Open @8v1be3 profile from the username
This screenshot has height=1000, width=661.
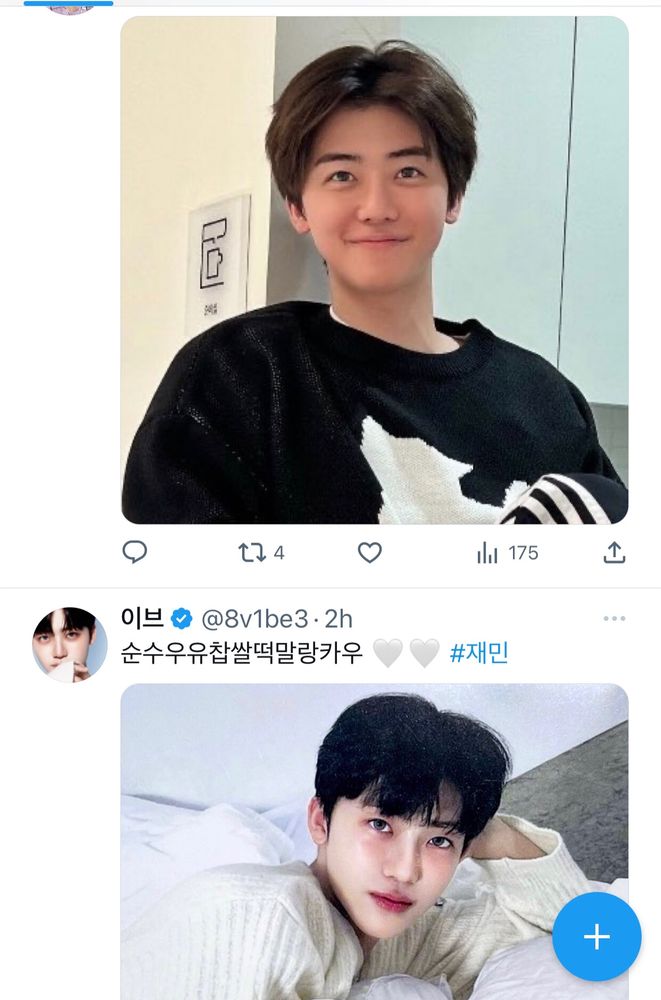(255, 619)
